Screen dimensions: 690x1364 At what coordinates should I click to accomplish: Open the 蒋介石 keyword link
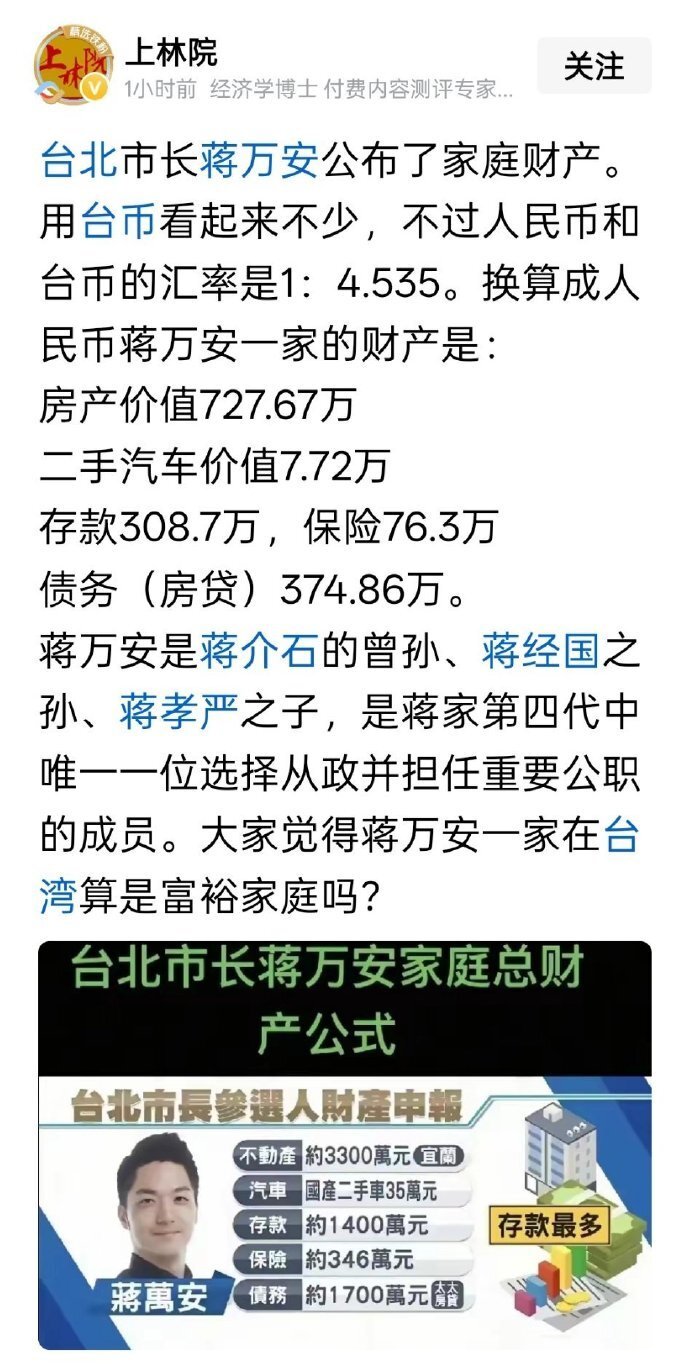point(259,652)
